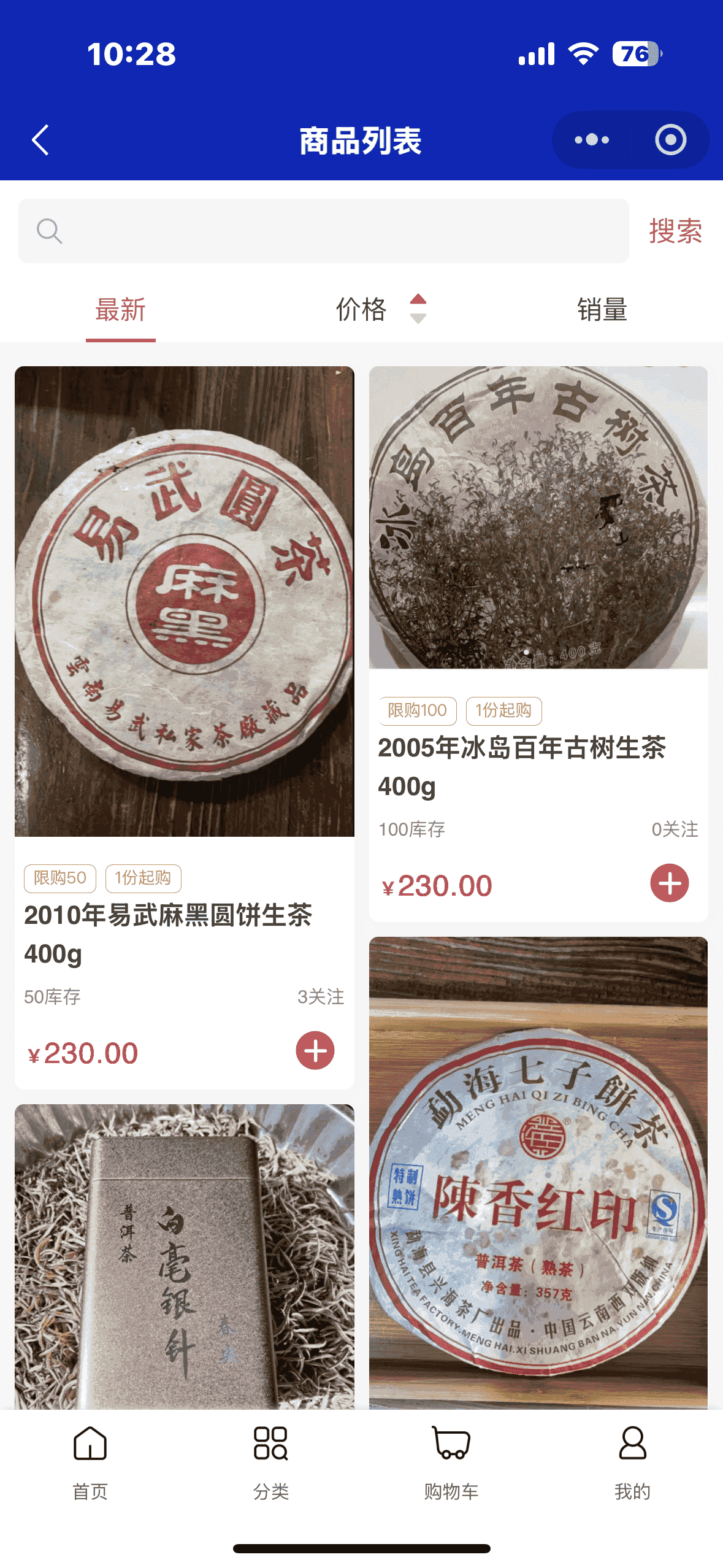
Task: Add 2005年冰岛百年古树生茶 to cart
Action: click(669, 883)
